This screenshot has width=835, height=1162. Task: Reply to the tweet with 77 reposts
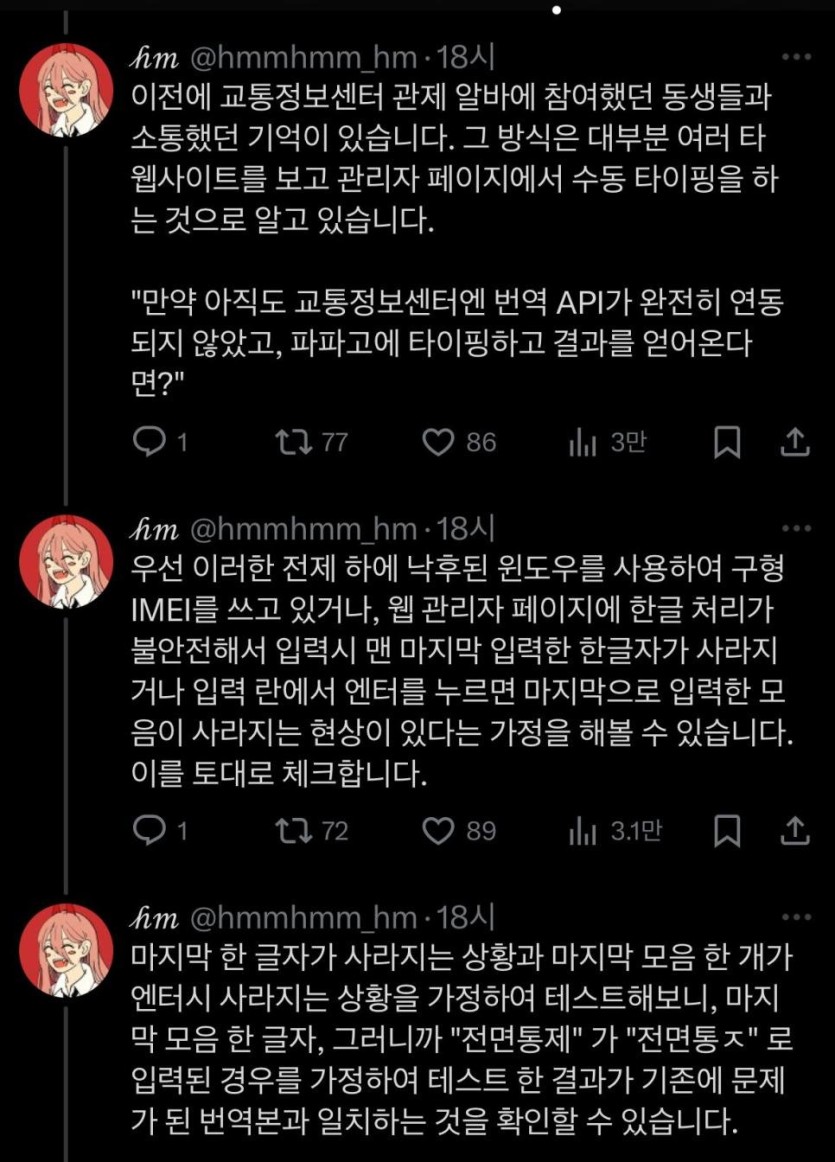click(x=149, y=442)
